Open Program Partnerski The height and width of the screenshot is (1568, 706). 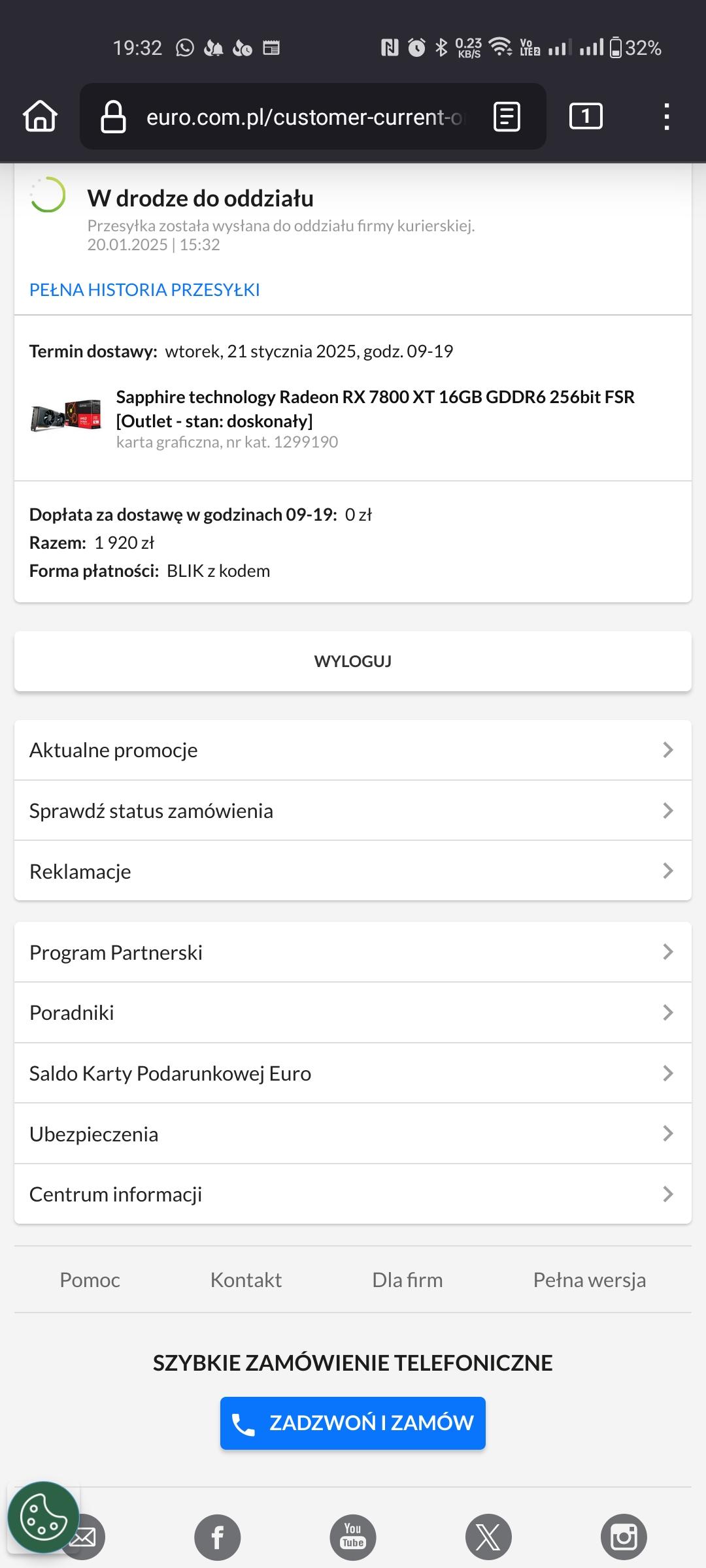[353, 953]
